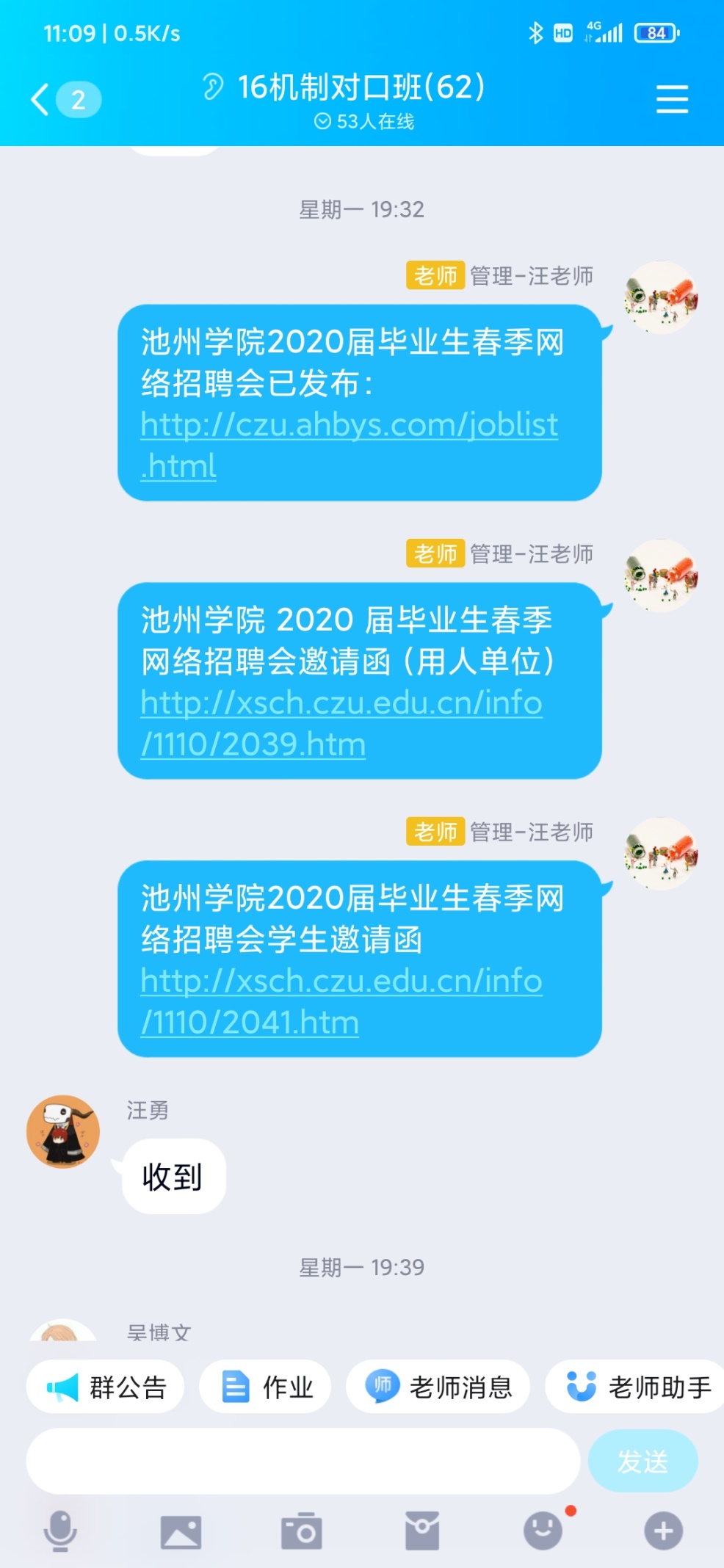Start voice input with microphone icon
Image resolution: width=724 pixels, height=1568 pixels.
[60, 1531]
